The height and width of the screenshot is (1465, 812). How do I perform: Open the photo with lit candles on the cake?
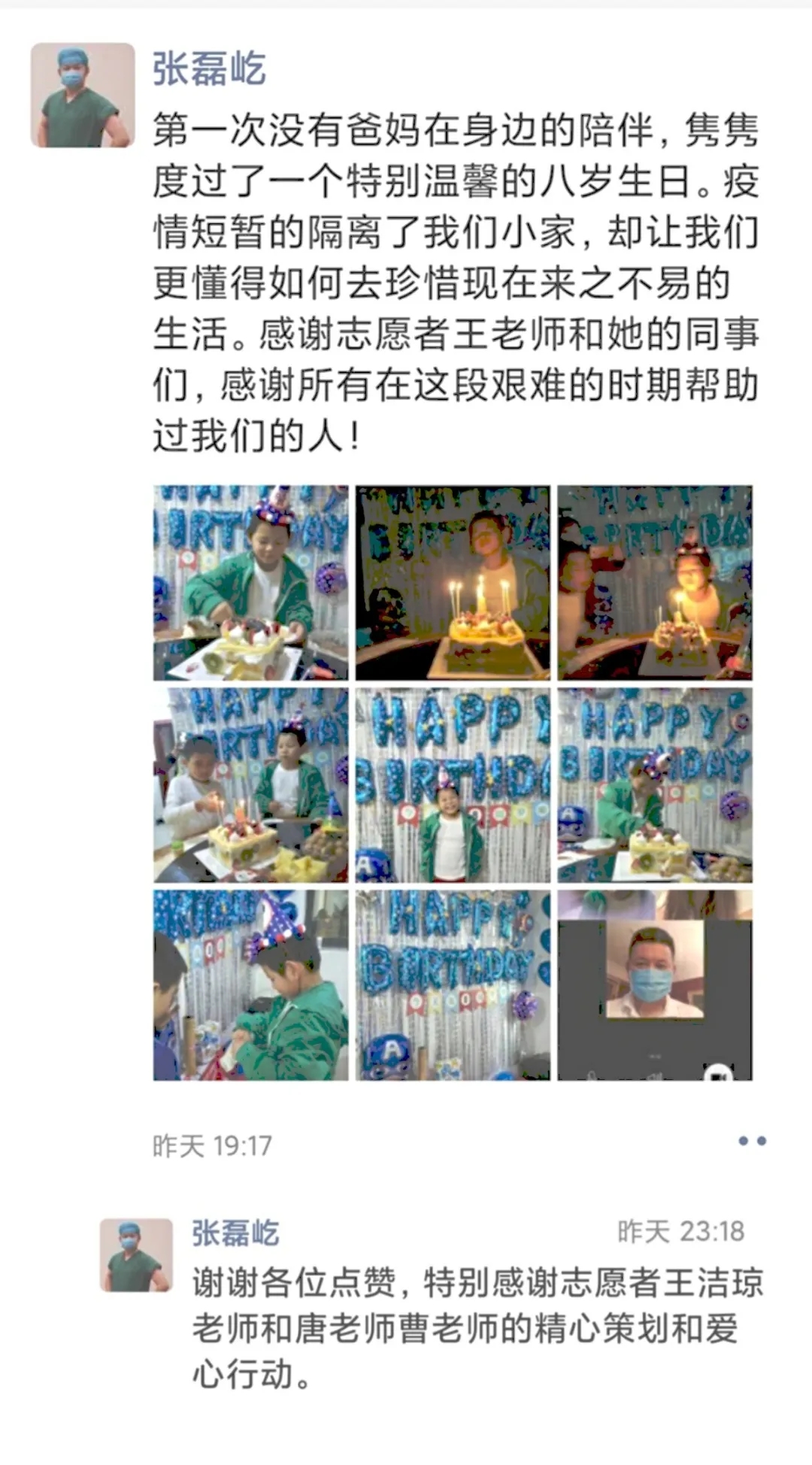point(453,583)
